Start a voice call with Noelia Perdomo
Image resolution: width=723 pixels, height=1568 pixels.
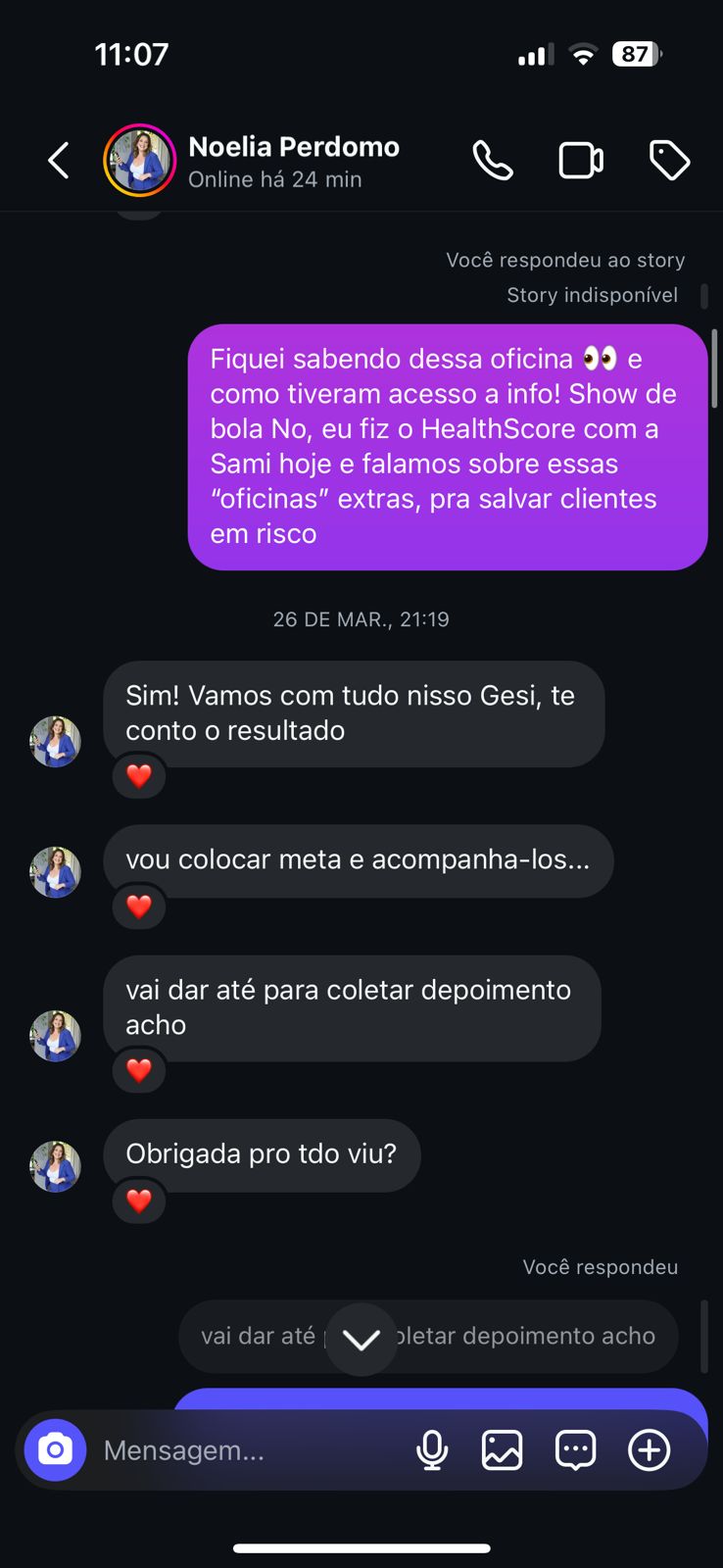[x=493, y=160]
